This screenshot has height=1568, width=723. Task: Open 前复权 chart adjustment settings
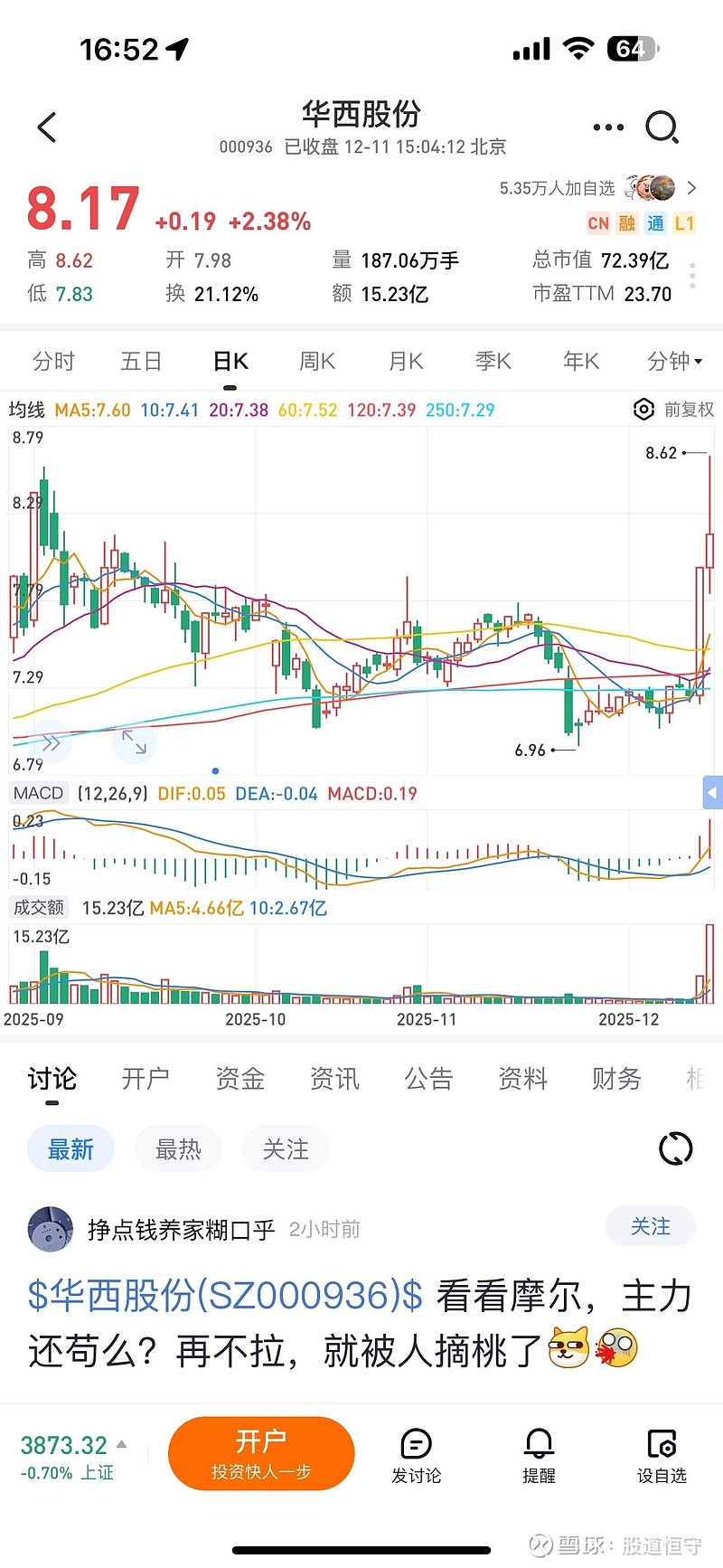point(674,410)
